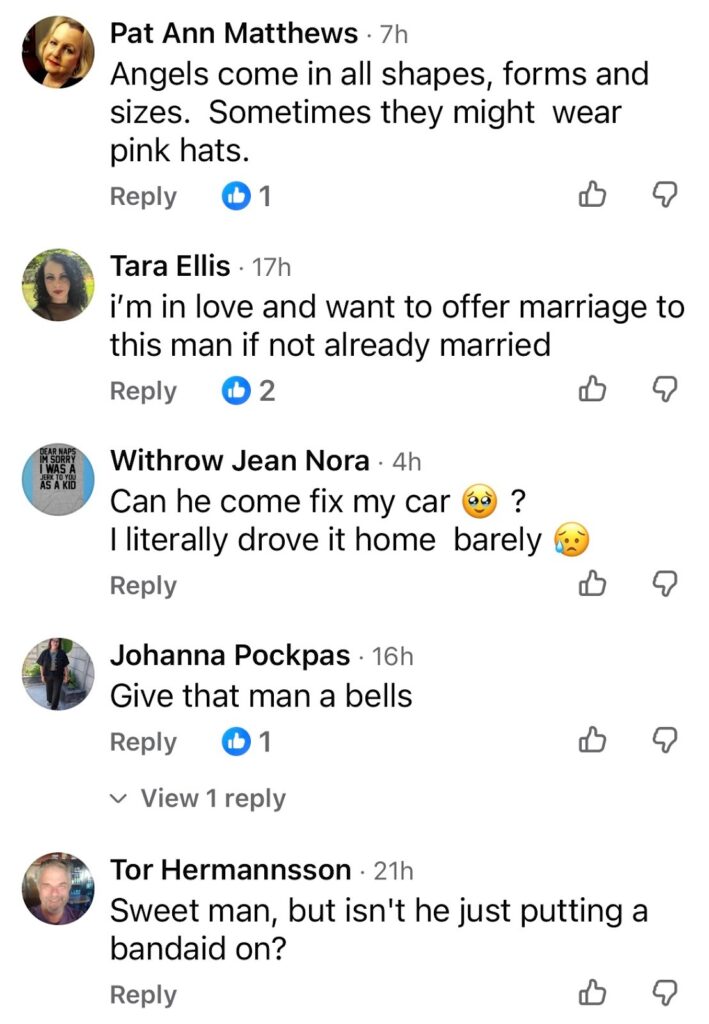
Task: Reply to Tara Ellis' comment
Action: [143, 391]
